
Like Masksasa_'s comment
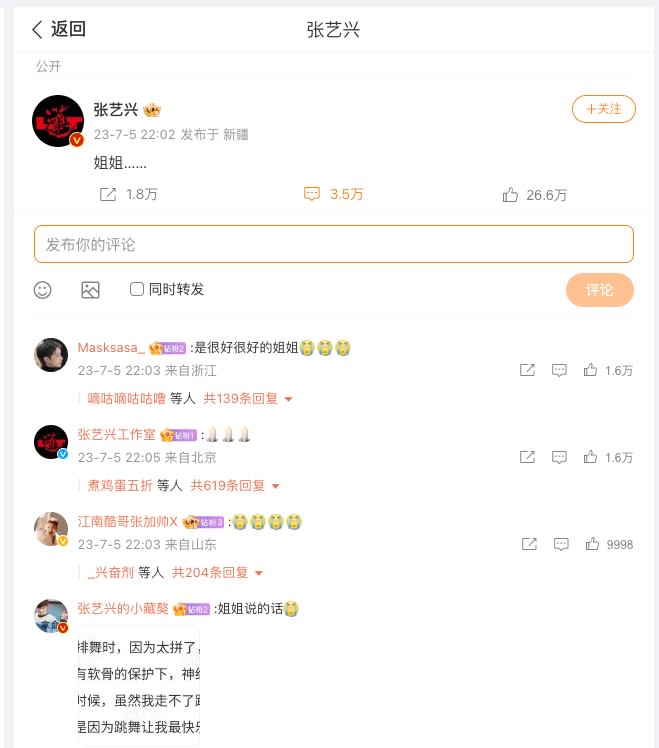[591, 370]
